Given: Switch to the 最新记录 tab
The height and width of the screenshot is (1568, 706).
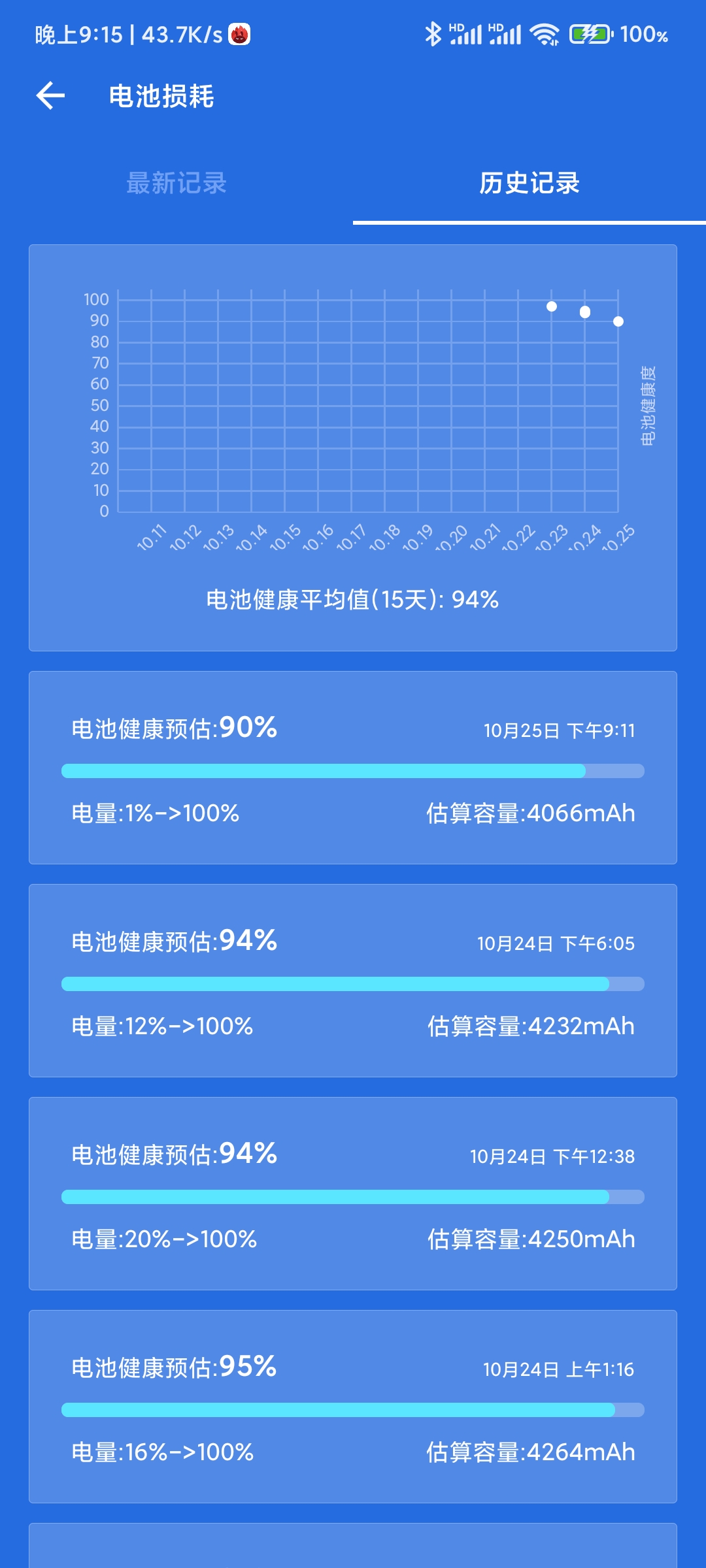Looking at the screenshot, I should tap(176, 183).
